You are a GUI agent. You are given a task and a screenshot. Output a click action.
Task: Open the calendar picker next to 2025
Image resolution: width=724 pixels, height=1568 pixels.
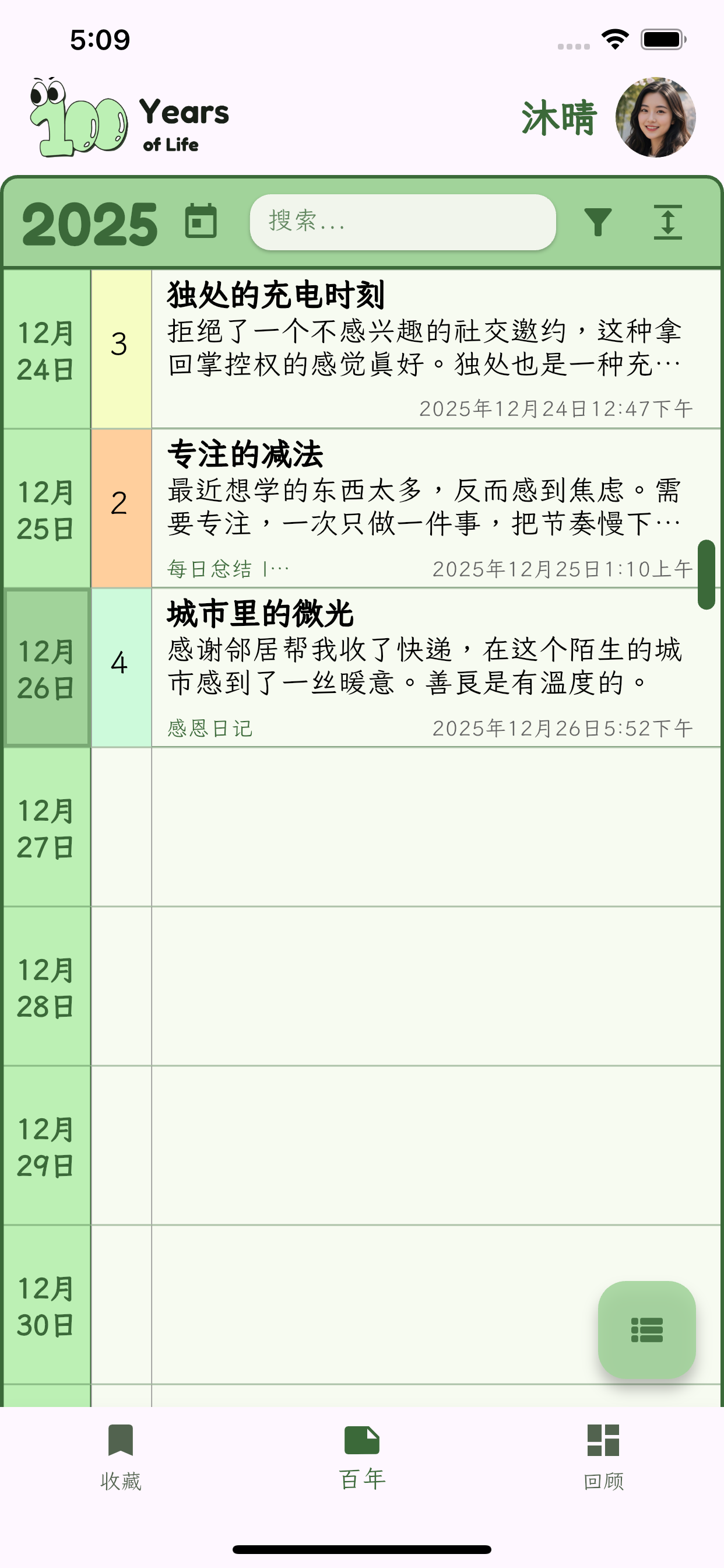point(201,223)
